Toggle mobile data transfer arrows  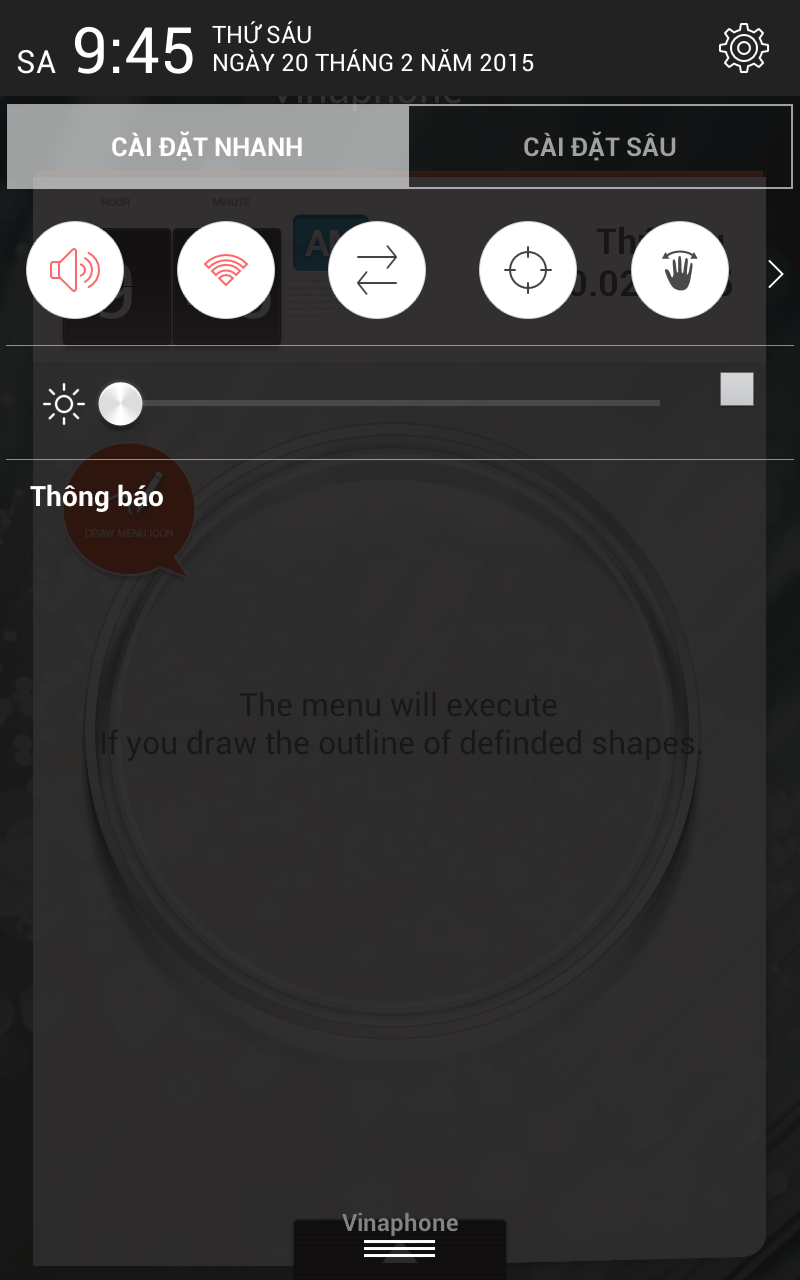coord(377,271)
